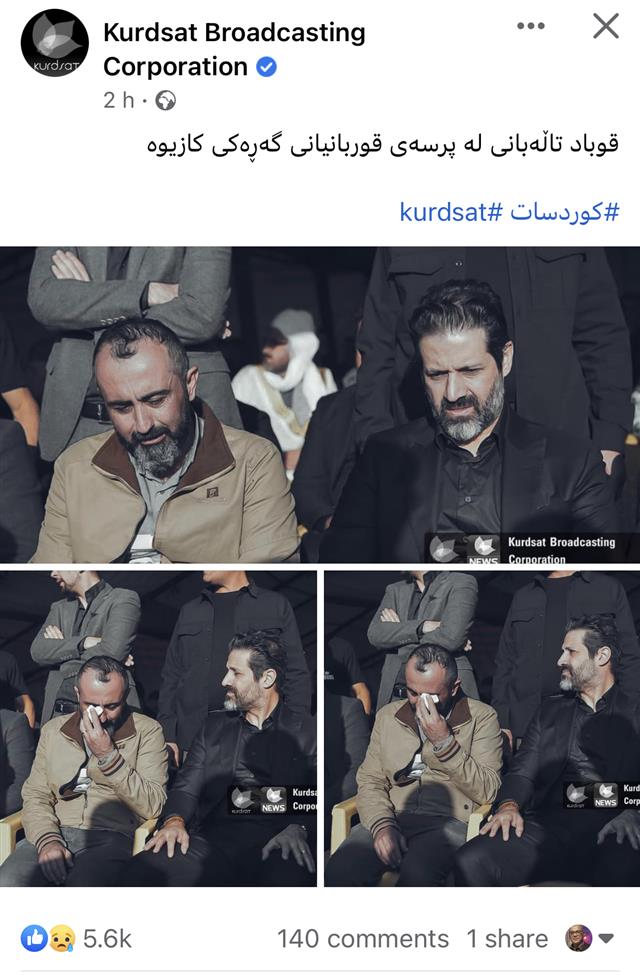The width and height of the screenshot is (640, 975).
Task: Expand the profile switcher dropdown arrow
Action: 606,939
